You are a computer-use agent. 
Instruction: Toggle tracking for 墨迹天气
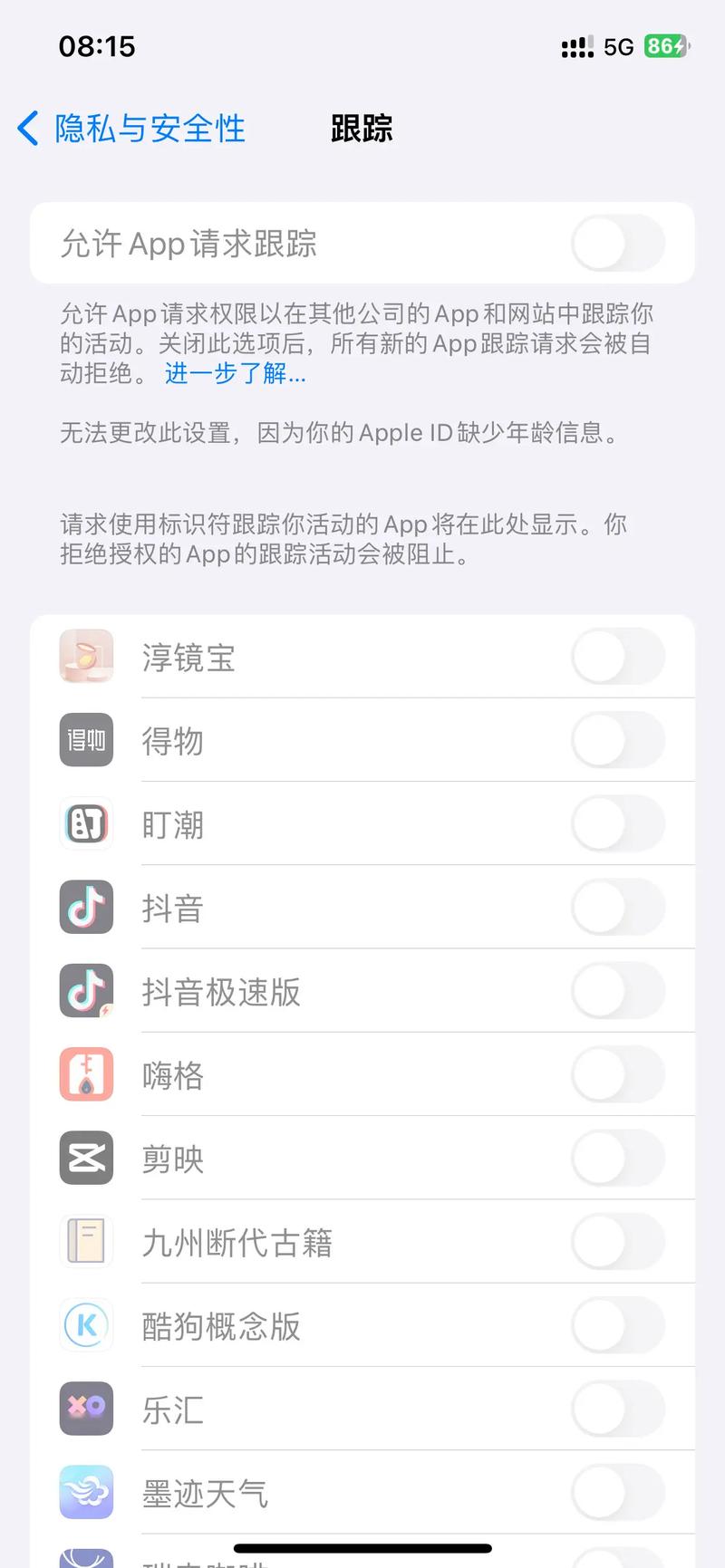click(x=618, y=1493)
